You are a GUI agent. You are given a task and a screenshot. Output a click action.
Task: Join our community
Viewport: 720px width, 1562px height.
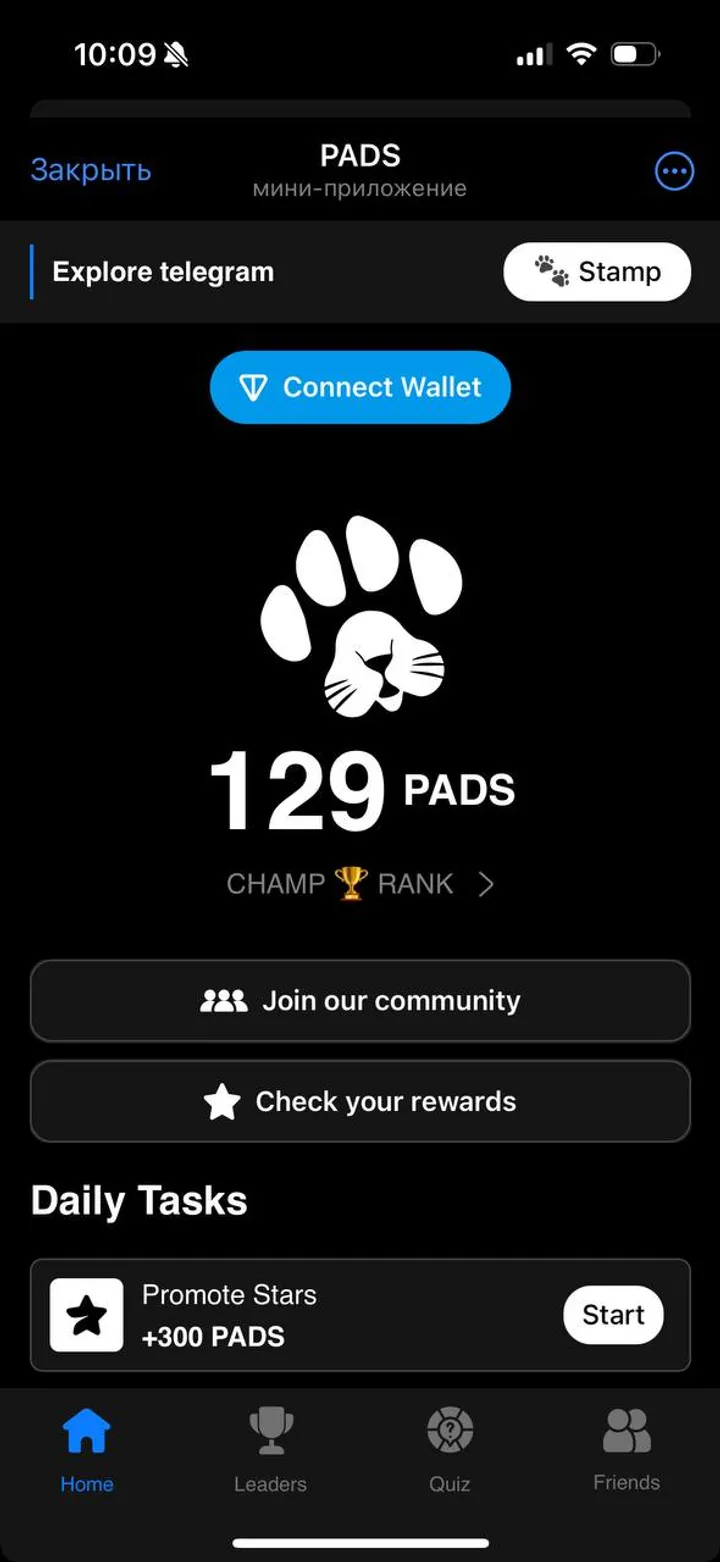coord(360,1001)
